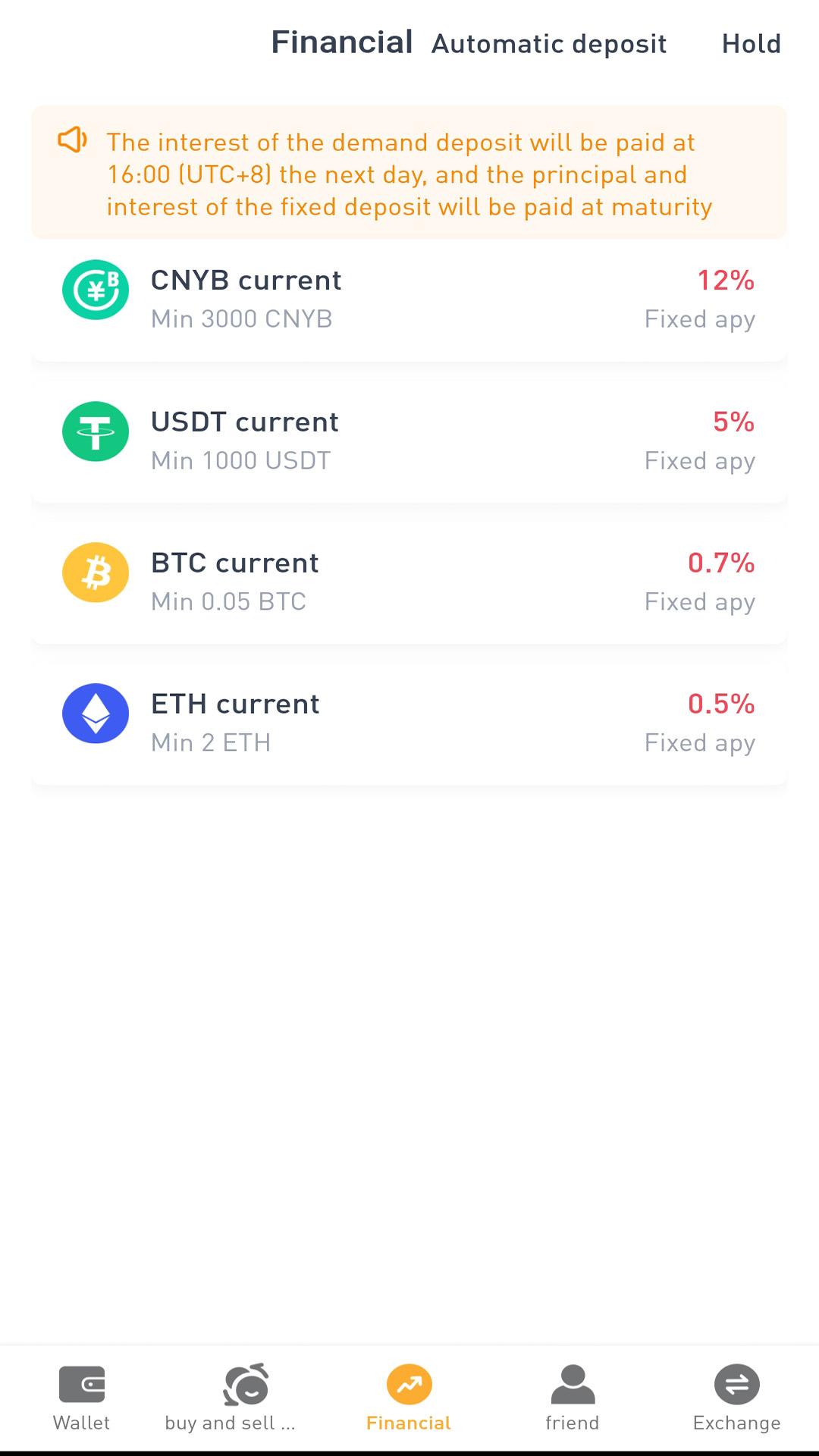Switch to the Automatic deposit tab

(548, 44)
